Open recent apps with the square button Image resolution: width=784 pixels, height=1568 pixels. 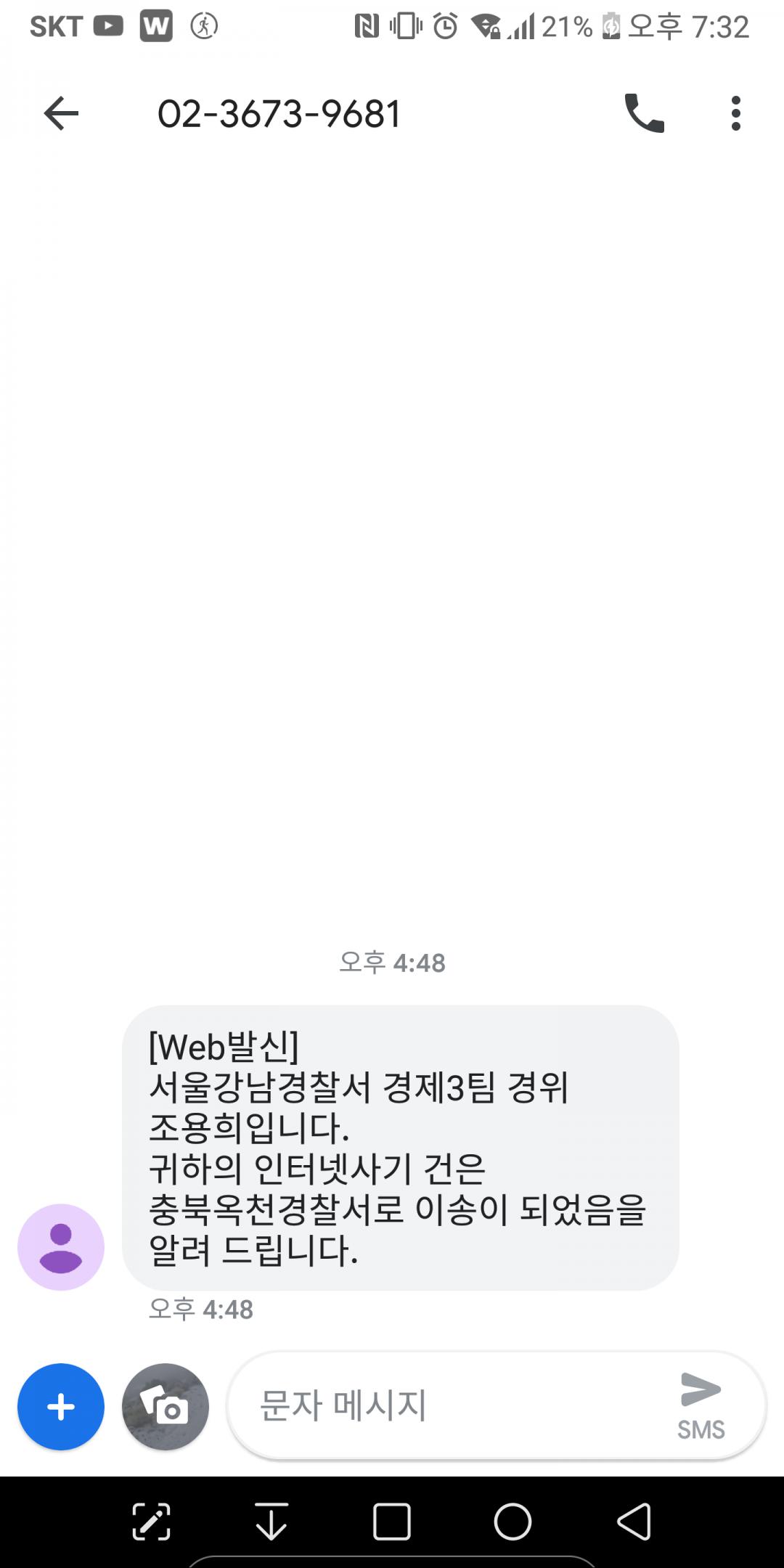coord(392,1522)
